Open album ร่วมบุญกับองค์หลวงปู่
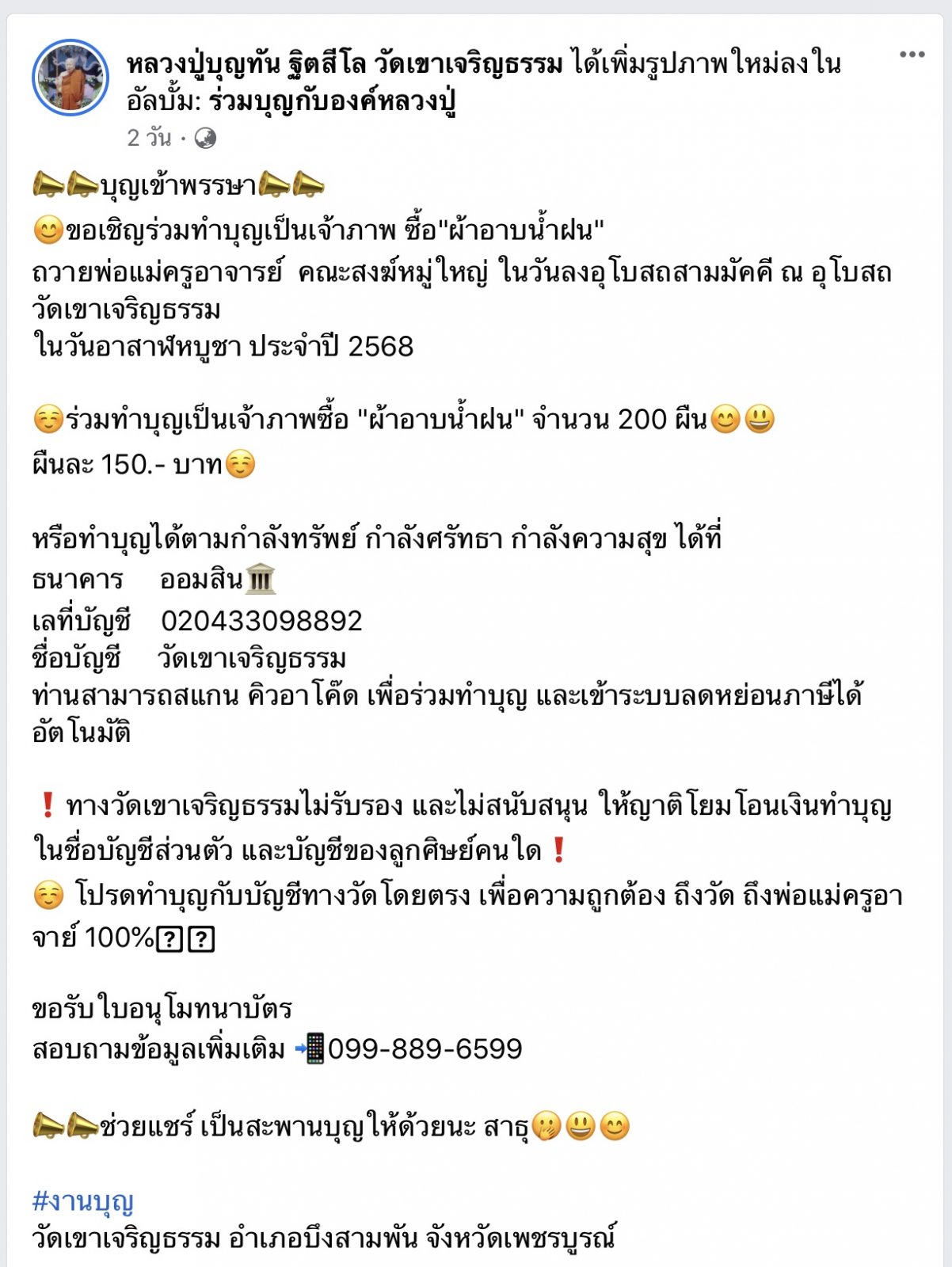 coord(333,101)
